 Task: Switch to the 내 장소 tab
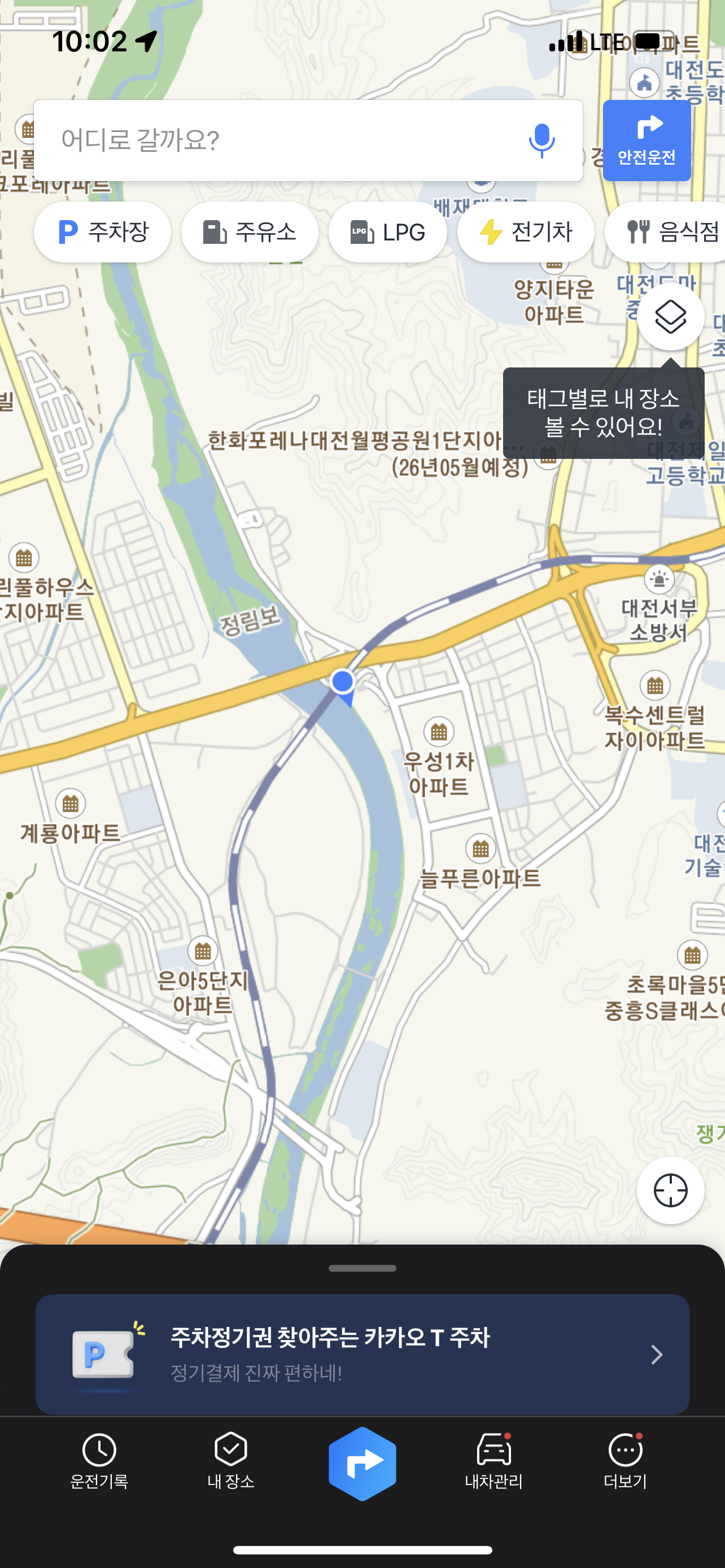[231, 1461]
